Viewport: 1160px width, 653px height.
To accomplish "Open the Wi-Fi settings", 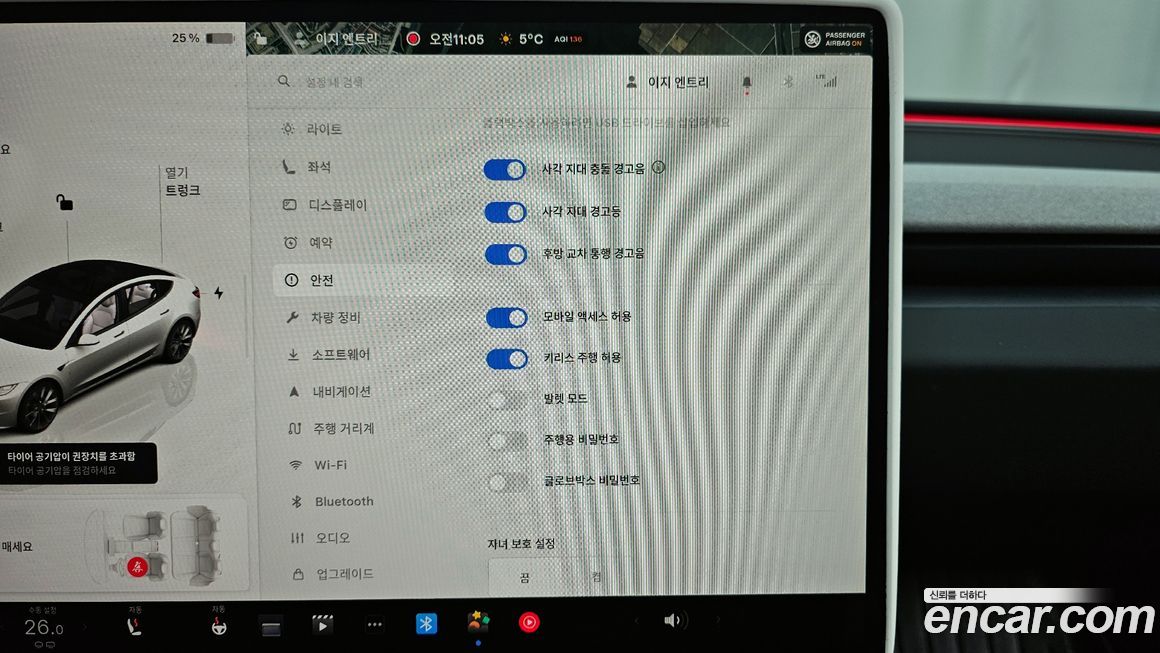I will [x=329, y=465].
